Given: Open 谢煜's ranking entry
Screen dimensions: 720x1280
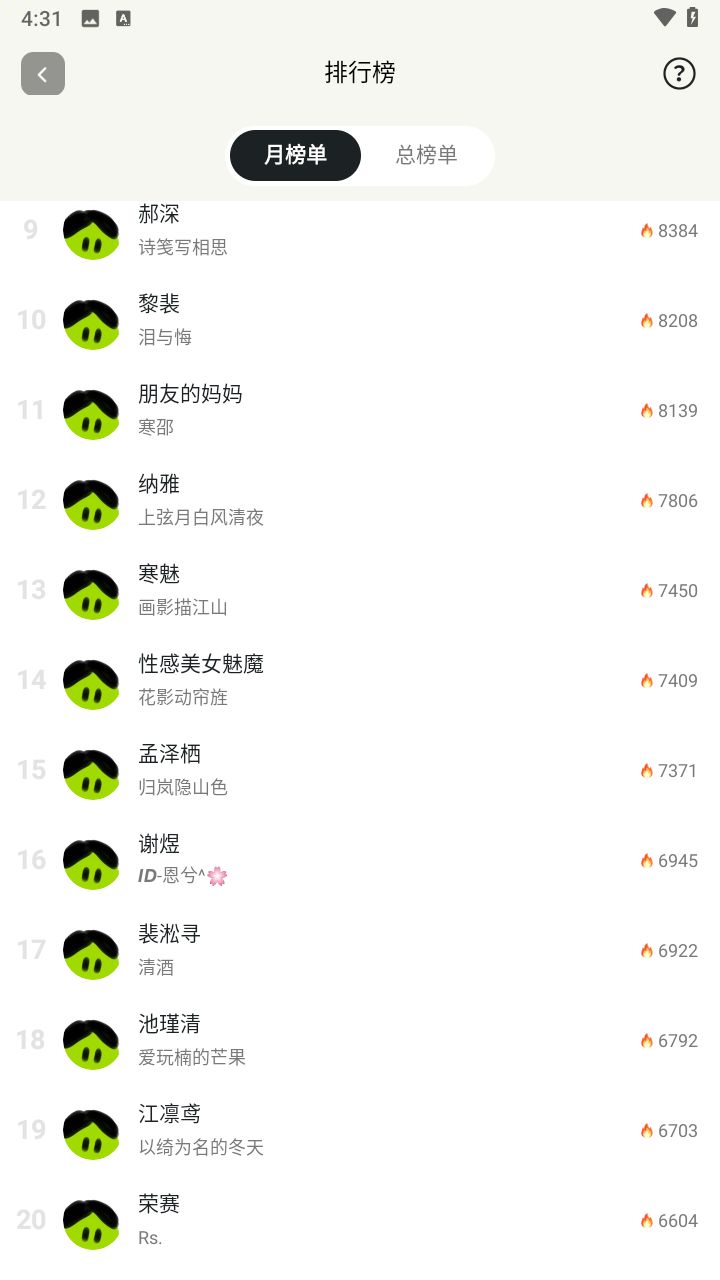Looking at the screenshot, I should 360,860.
